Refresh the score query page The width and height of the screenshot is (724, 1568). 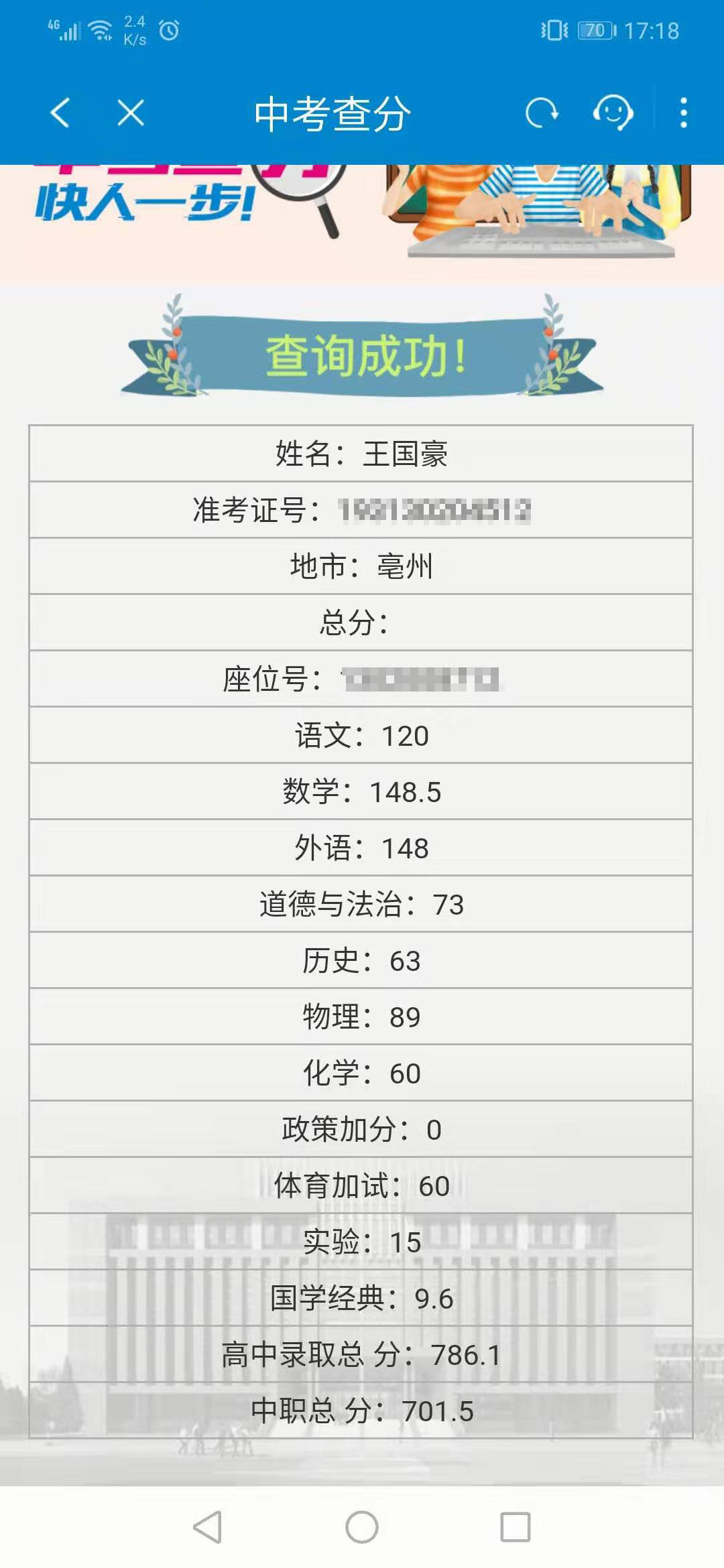[542, 113]
